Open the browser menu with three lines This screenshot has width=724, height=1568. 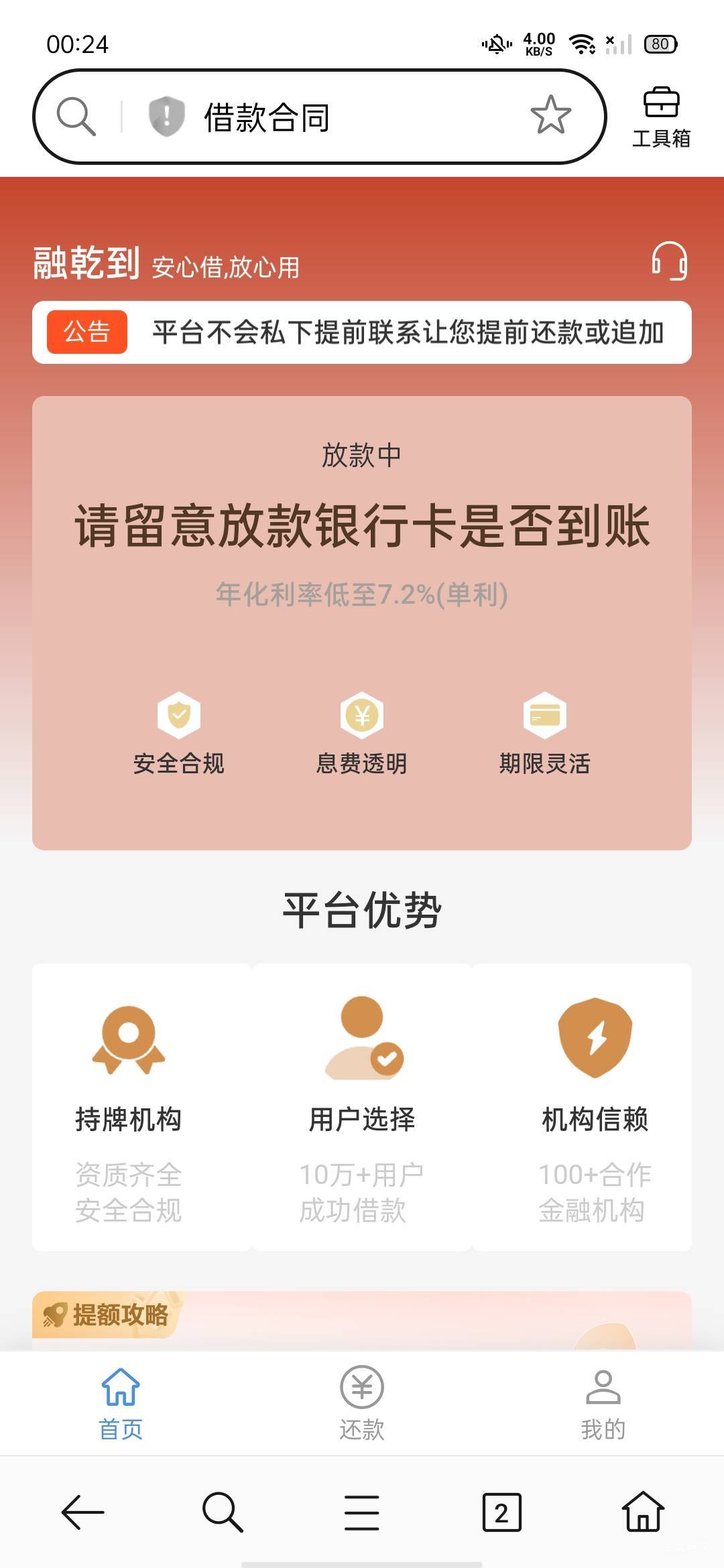pyautogui.click(x=362, y=1512)
